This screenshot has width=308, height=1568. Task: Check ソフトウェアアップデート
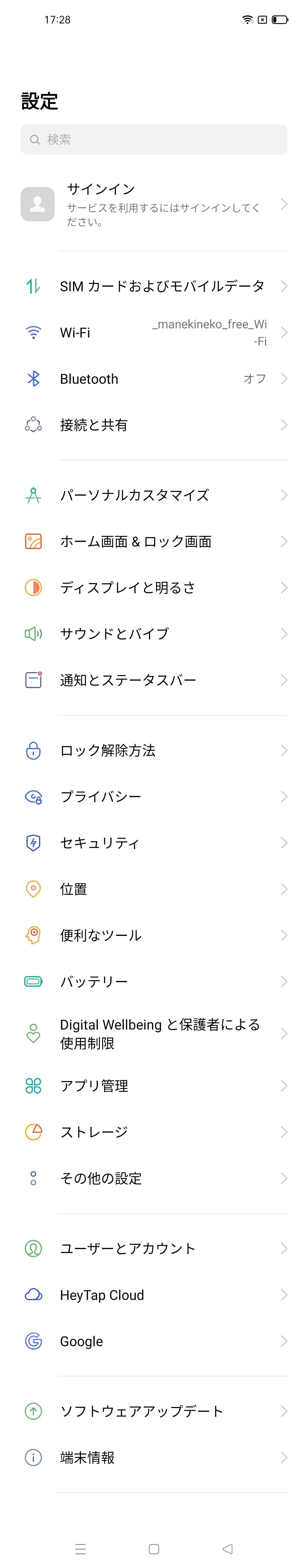click(x=154, y=1410)
